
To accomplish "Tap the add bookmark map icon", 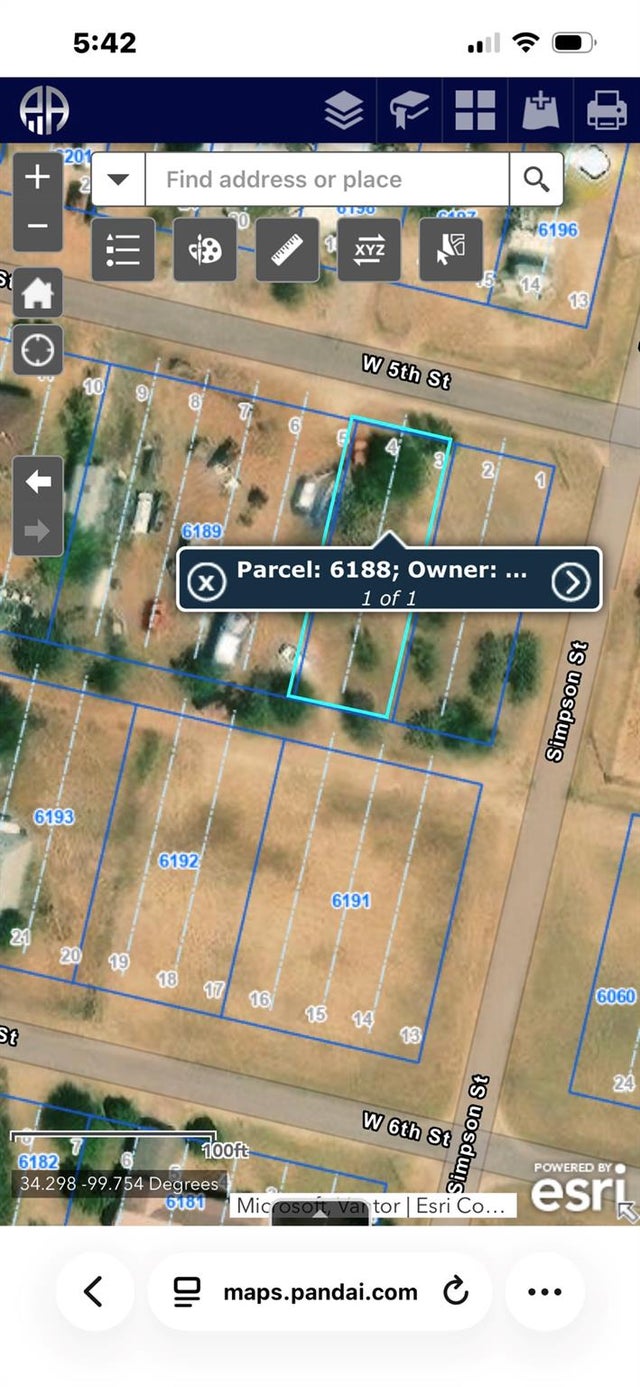I will pyautogui.click(x=541, y=109).
